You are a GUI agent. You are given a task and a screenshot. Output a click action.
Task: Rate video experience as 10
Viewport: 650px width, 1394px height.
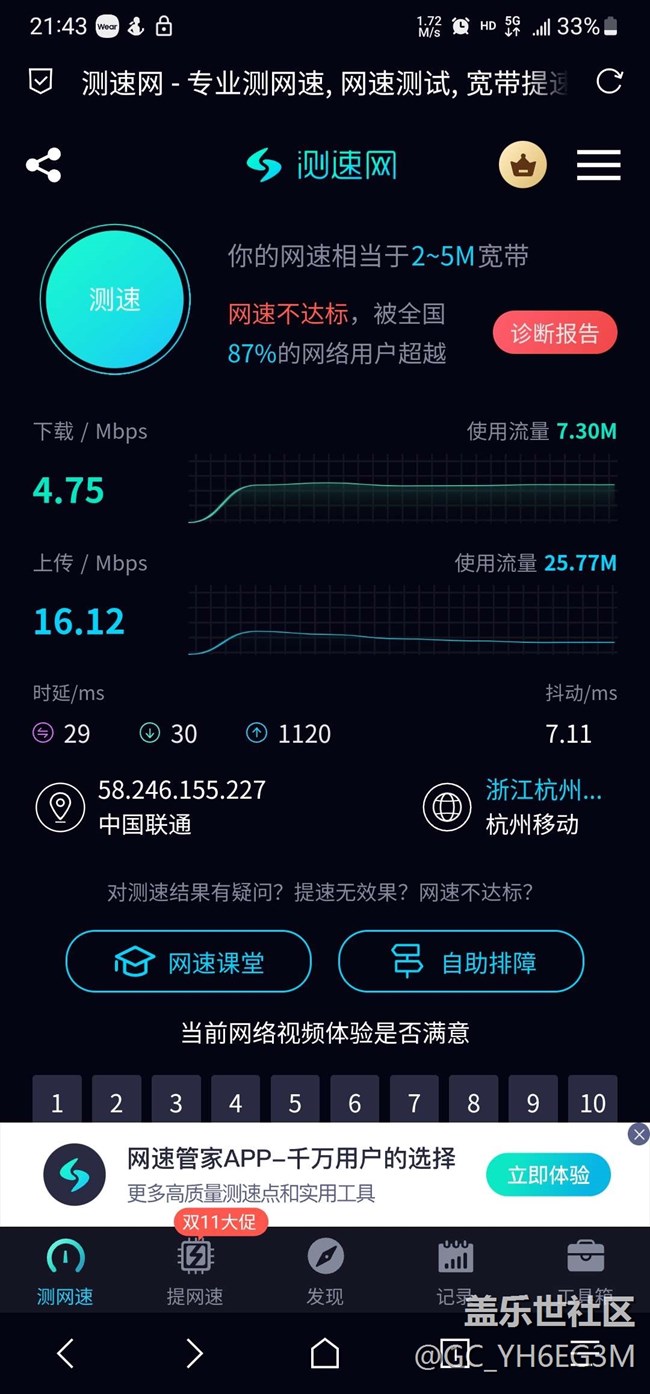(592, 1101)
